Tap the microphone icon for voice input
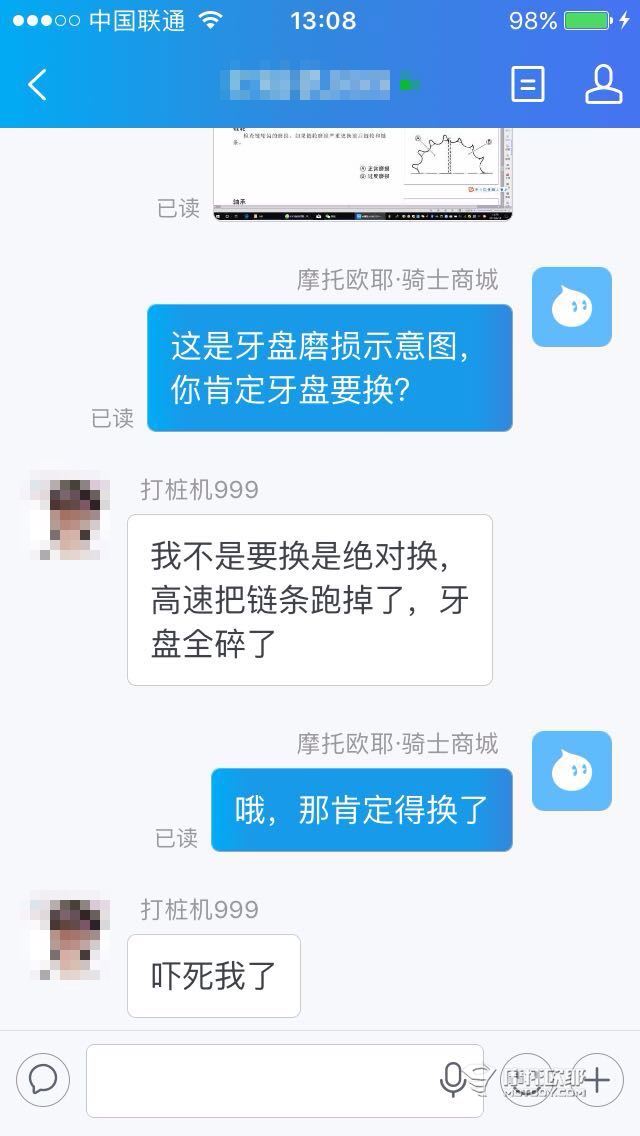Screen dimensions: 640x1136 click(x=453, y=1080)
